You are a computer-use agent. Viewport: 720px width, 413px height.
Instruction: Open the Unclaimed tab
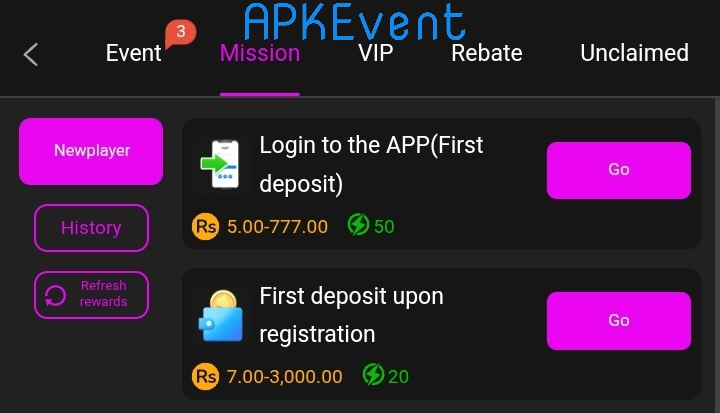tap(636, 53)
